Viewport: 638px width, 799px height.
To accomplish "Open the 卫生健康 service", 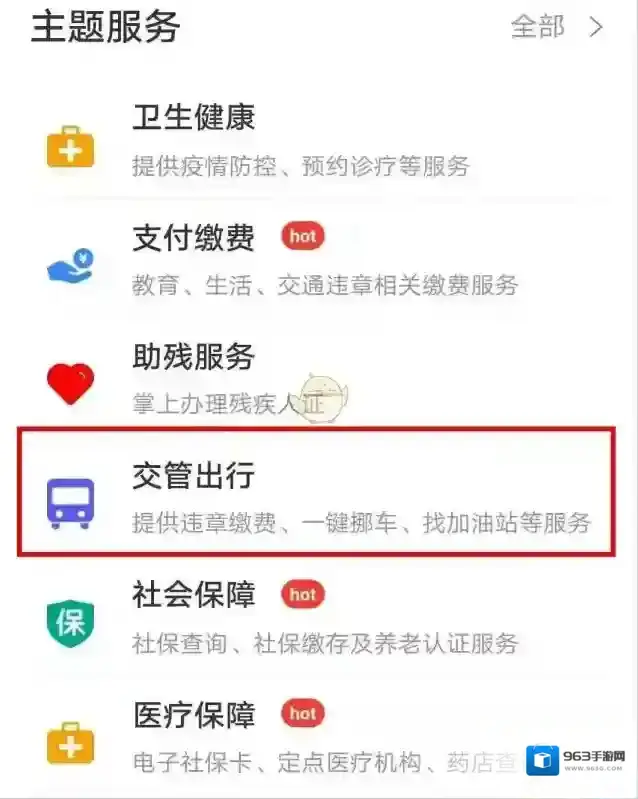I will [300, 141].
